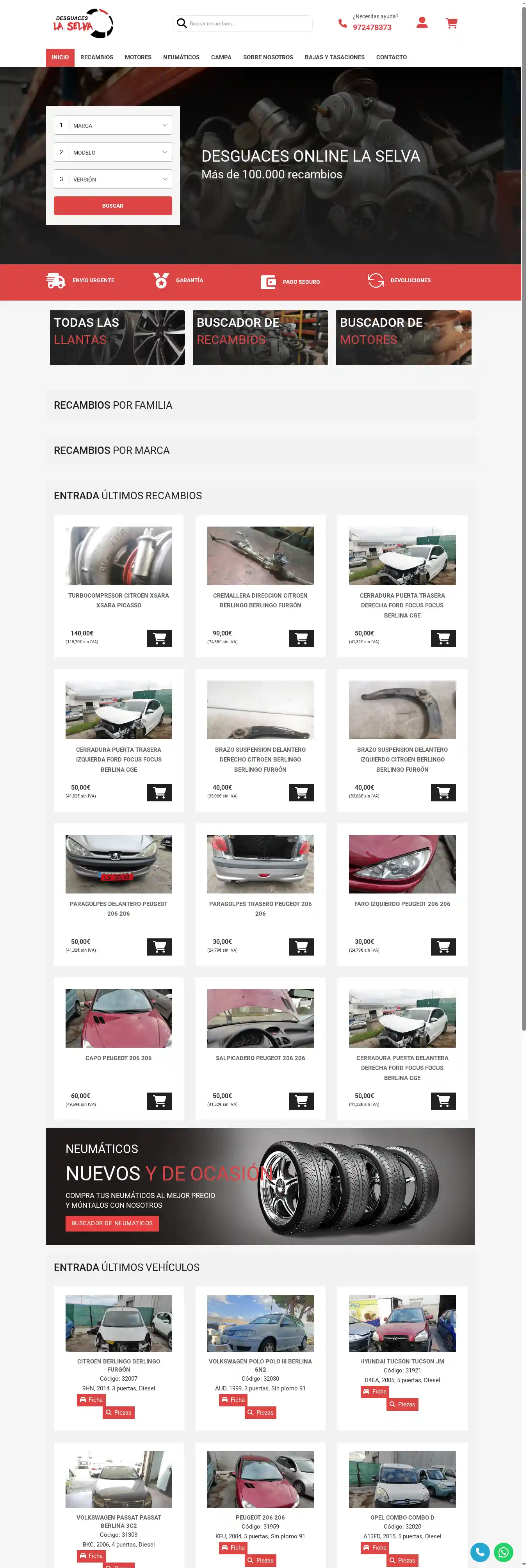
Task: Open the Buscador de Motores banner
Action: coord(403,338)
